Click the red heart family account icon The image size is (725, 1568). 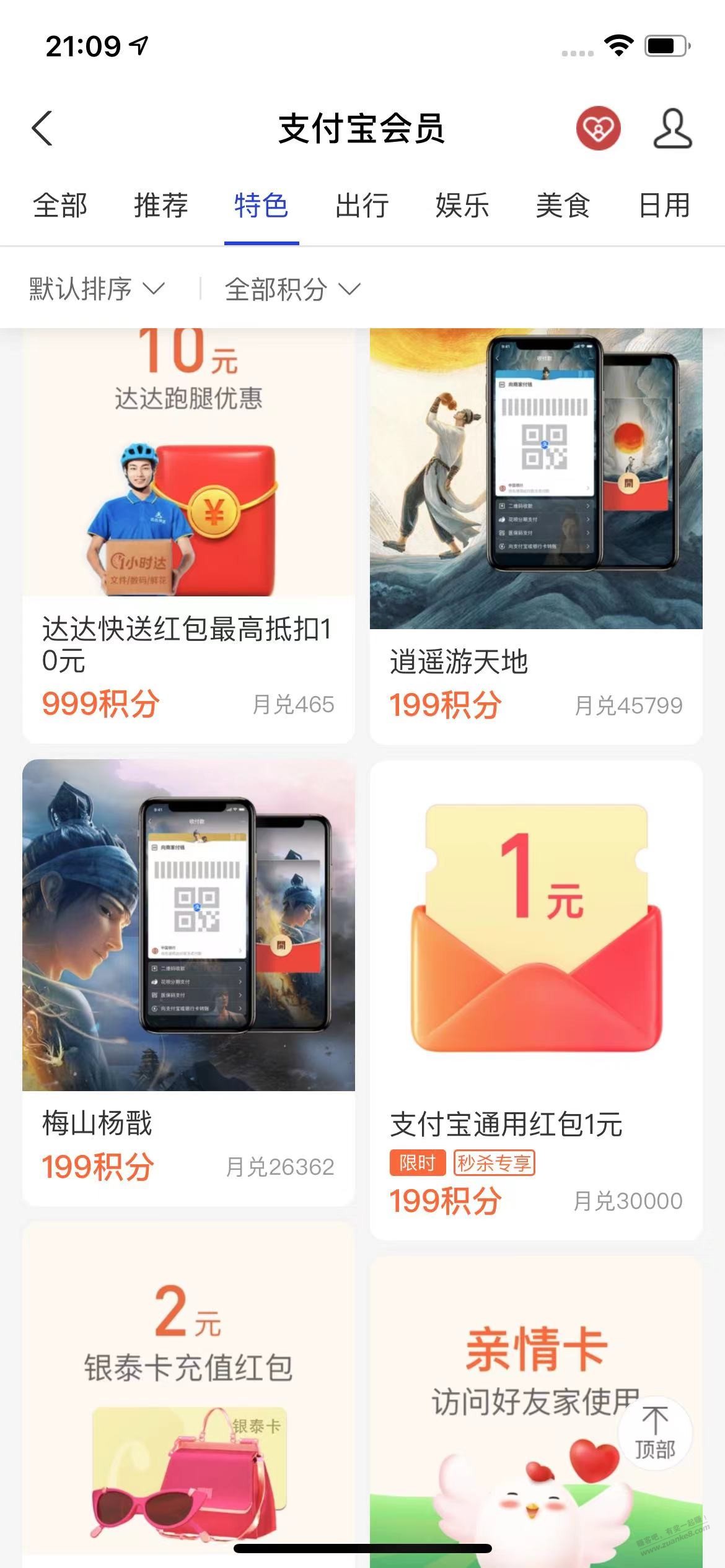click(x=599, y=129)
